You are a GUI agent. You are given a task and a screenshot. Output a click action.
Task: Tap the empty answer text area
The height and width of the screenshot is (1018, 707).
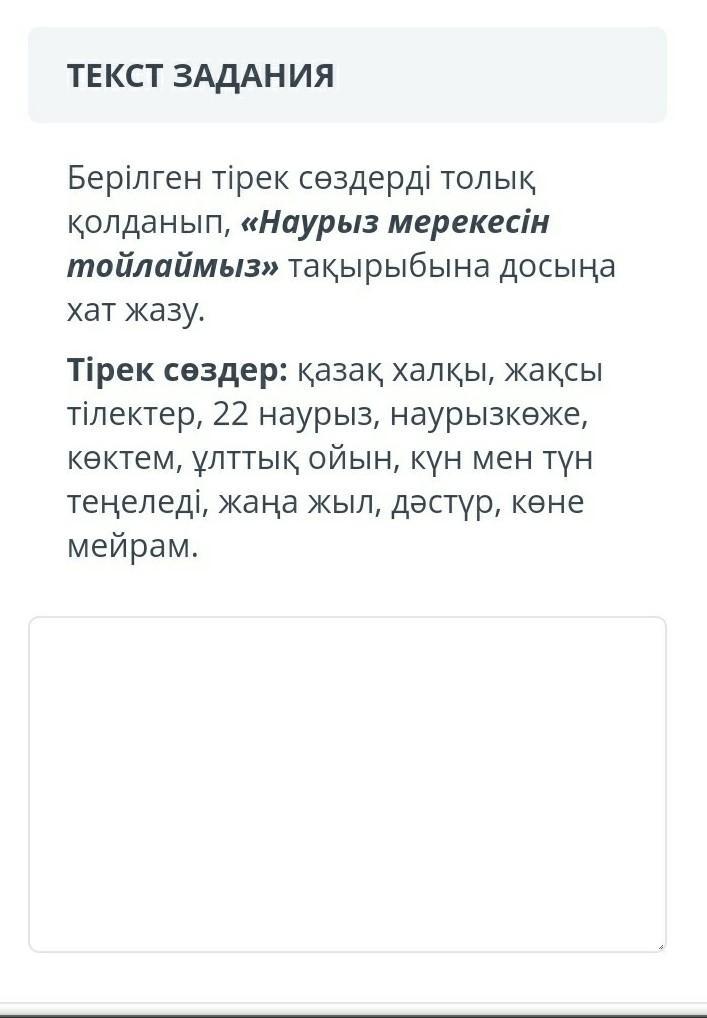[347, 784]
